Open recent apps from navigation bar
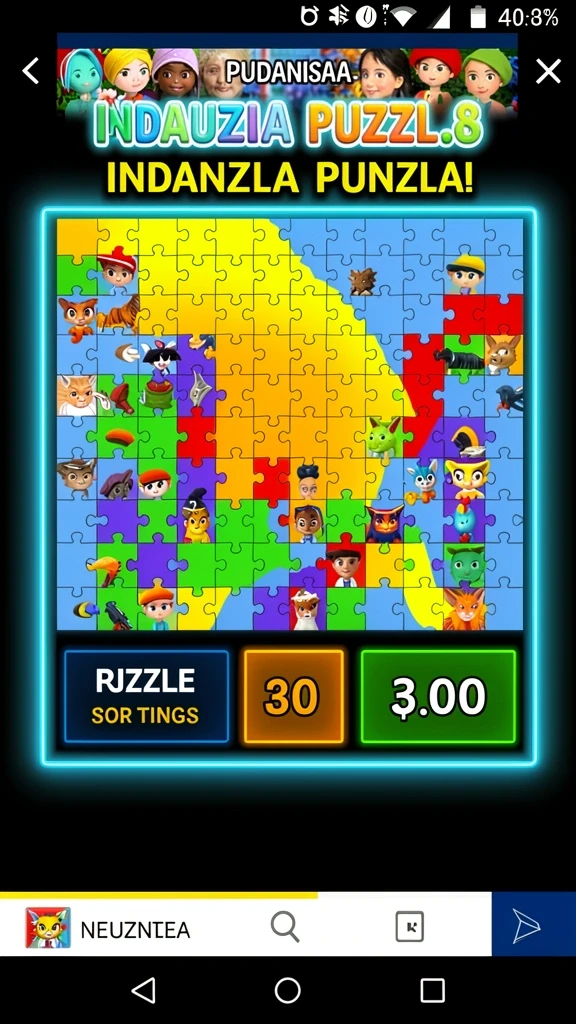The image size is (576, 1024). click(x=432, y=990)
